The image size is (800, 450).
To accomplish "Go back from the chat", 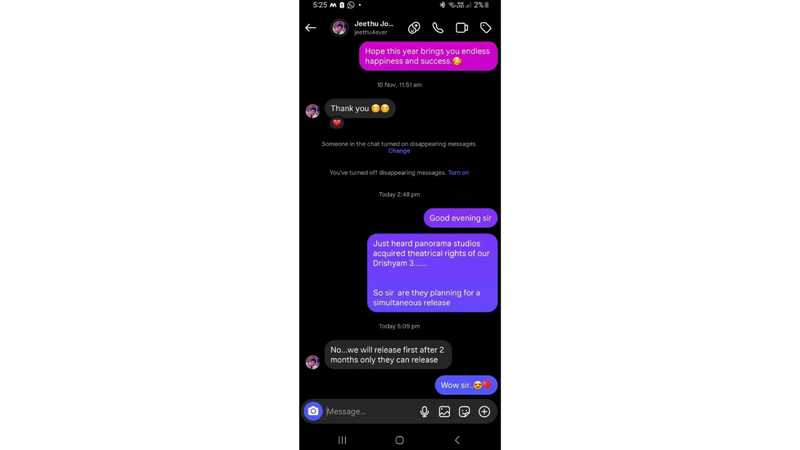I will click(311, 28).
